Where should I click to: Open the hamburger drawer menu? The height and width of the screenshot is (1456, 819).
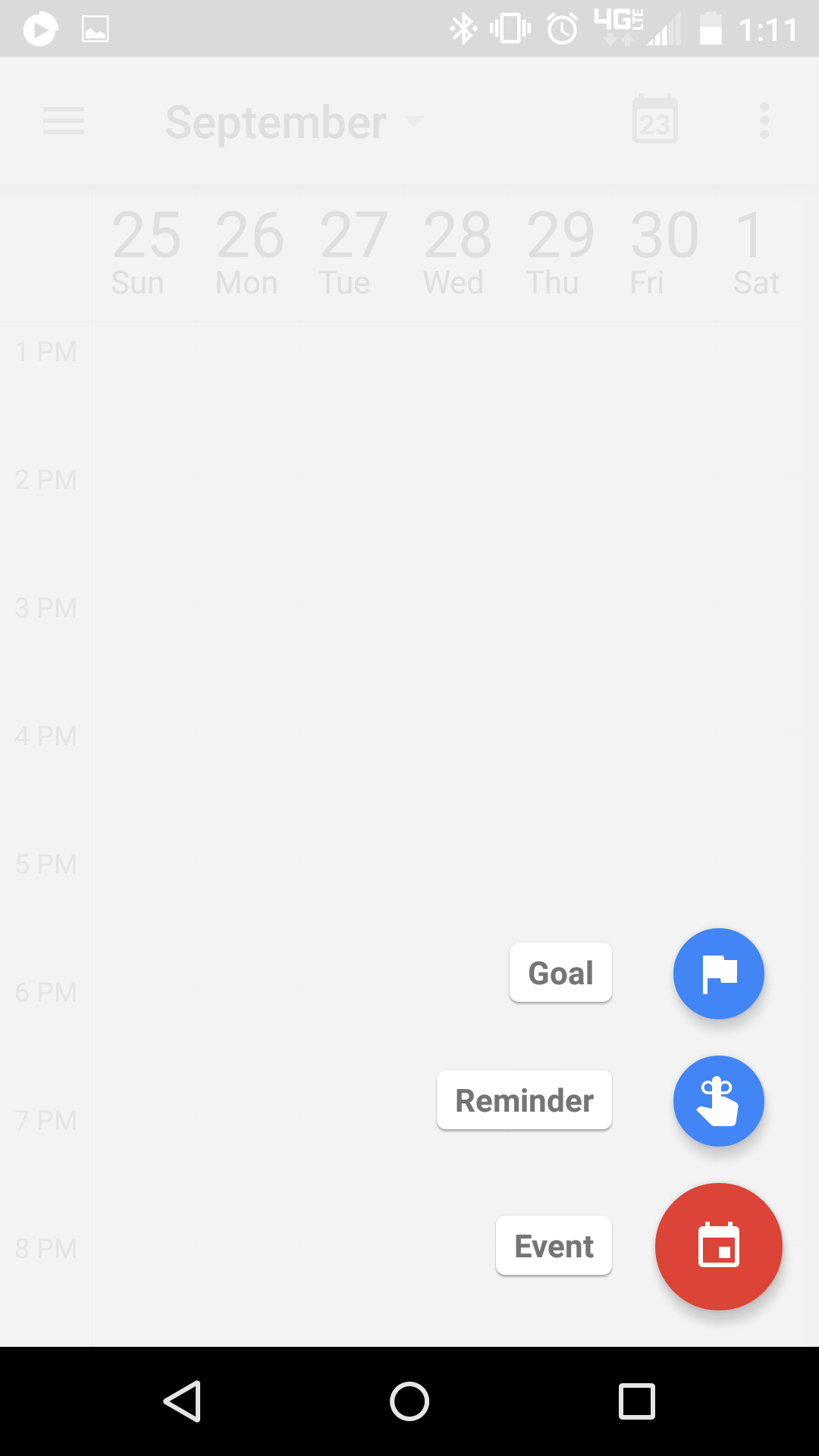click(64, 121)
